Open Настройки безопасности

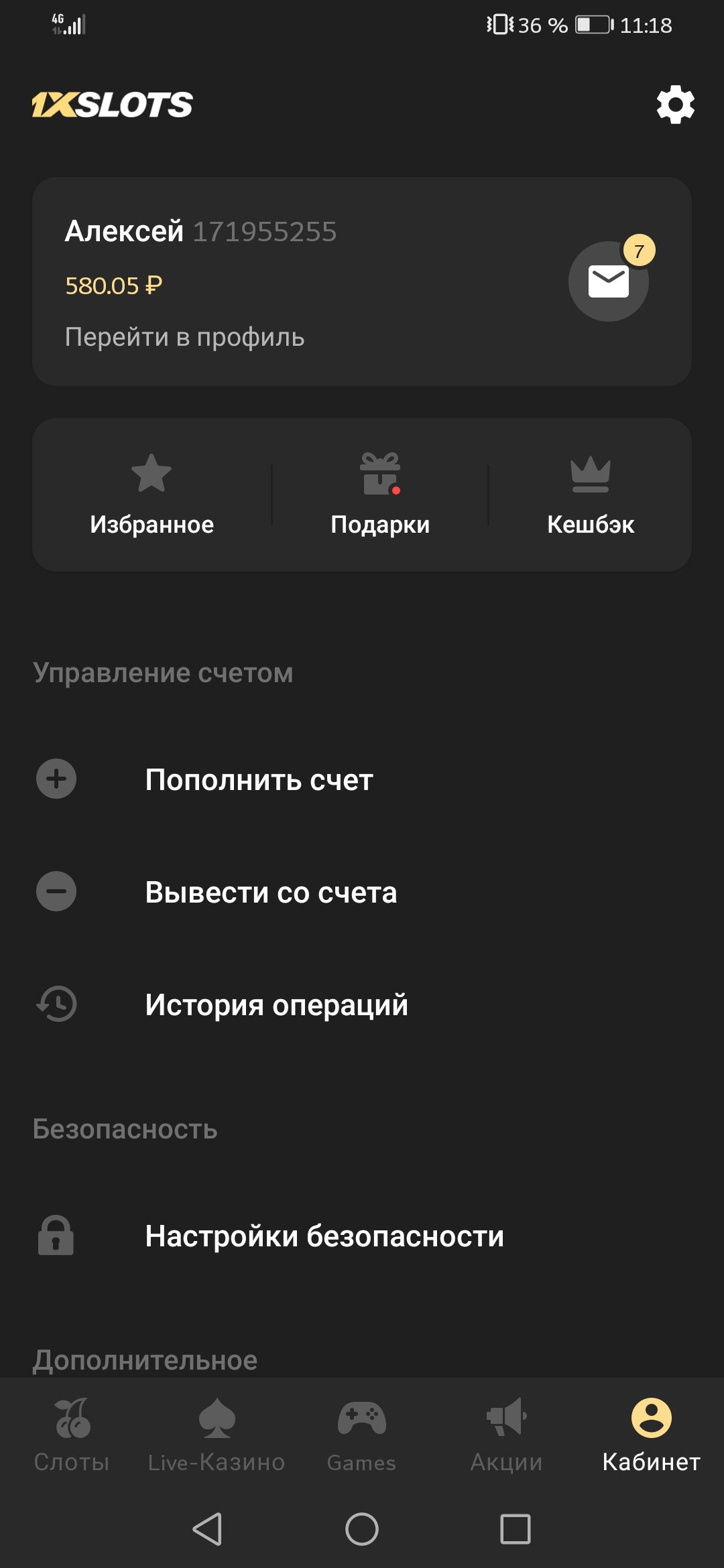(x=324, y=1236)
